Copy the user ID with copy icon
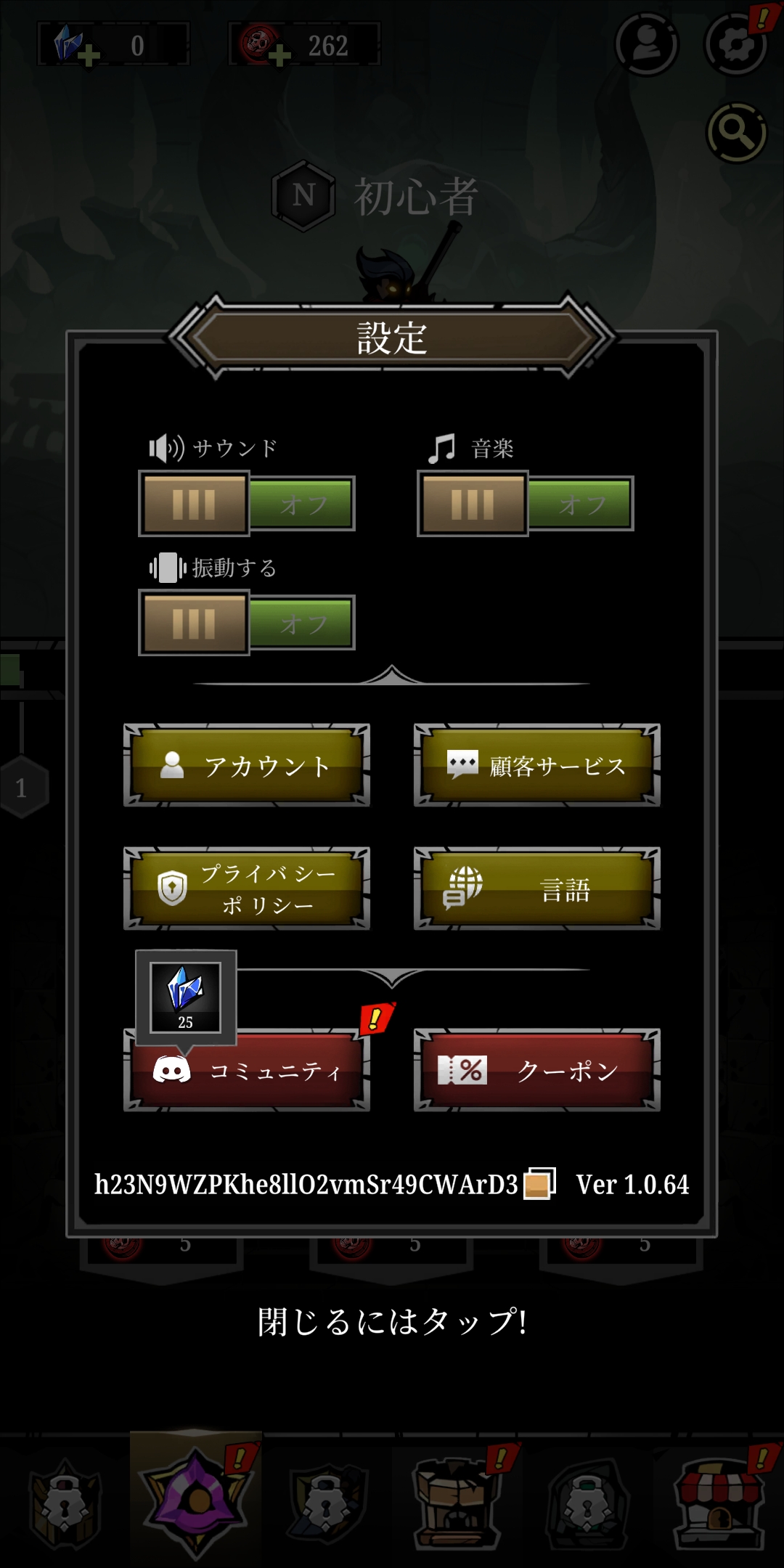This screenshot has width=784, height=1568. (x=540, y=1184)
